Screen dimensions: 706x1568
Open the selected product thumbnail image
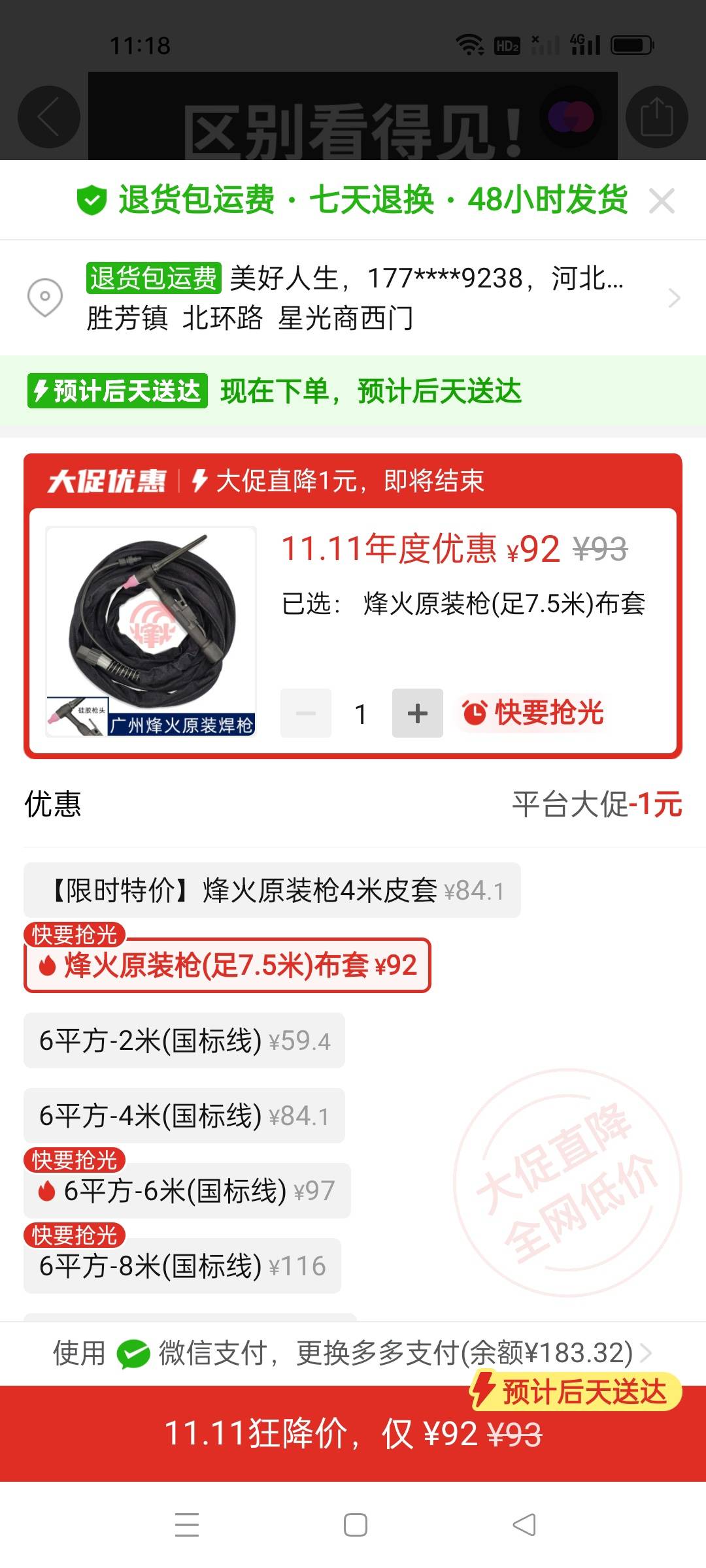151,632
